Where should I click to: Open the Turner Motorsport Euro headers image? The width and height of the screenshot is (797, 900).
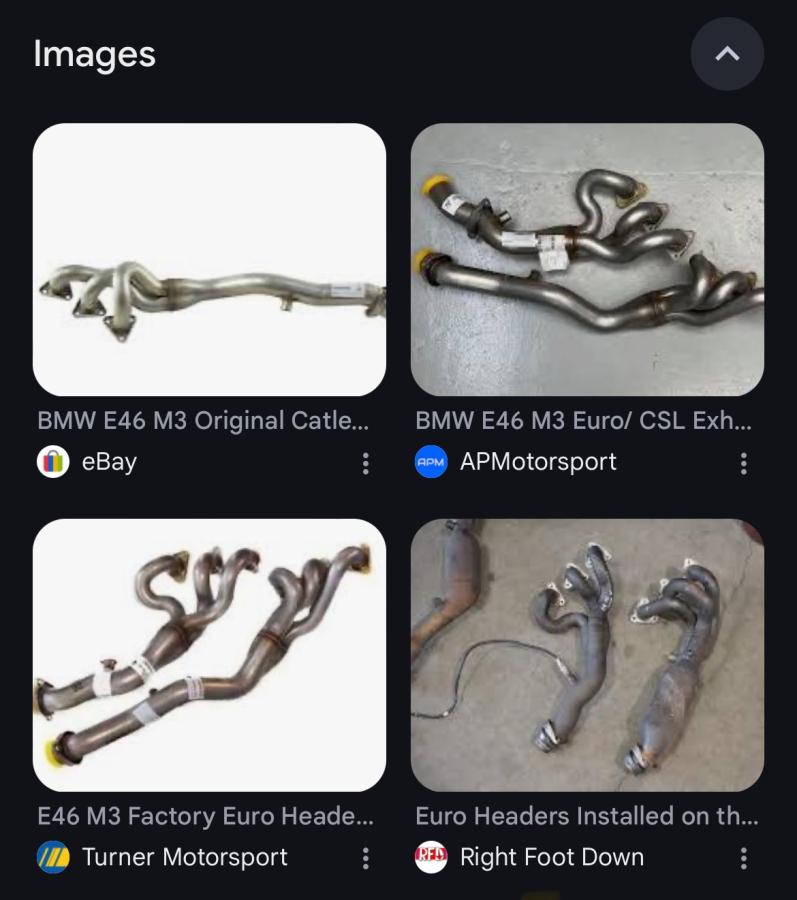(x=209, y=655)
